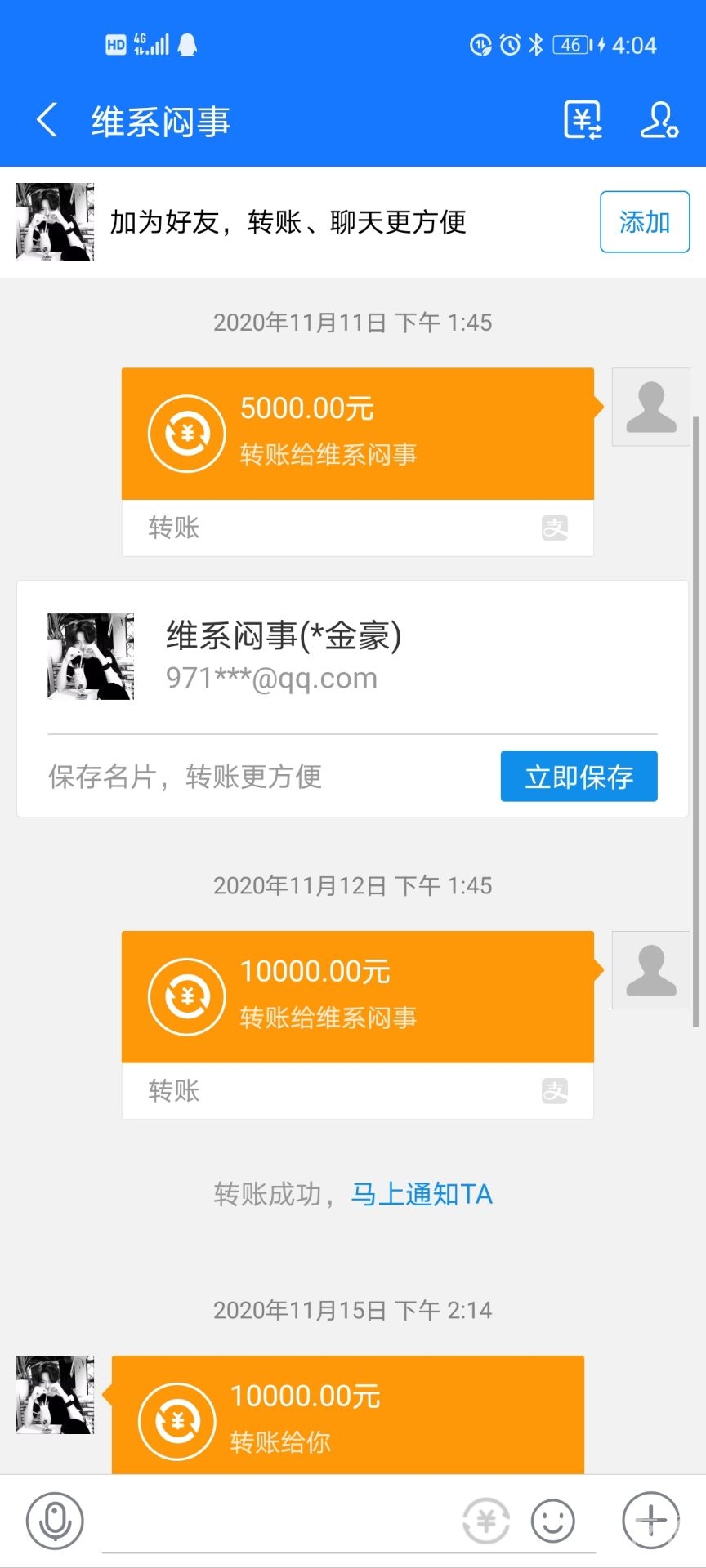Open more options with the plus icon
The height and width of the screenshot is (1568, 706).
pos(651,1521)
